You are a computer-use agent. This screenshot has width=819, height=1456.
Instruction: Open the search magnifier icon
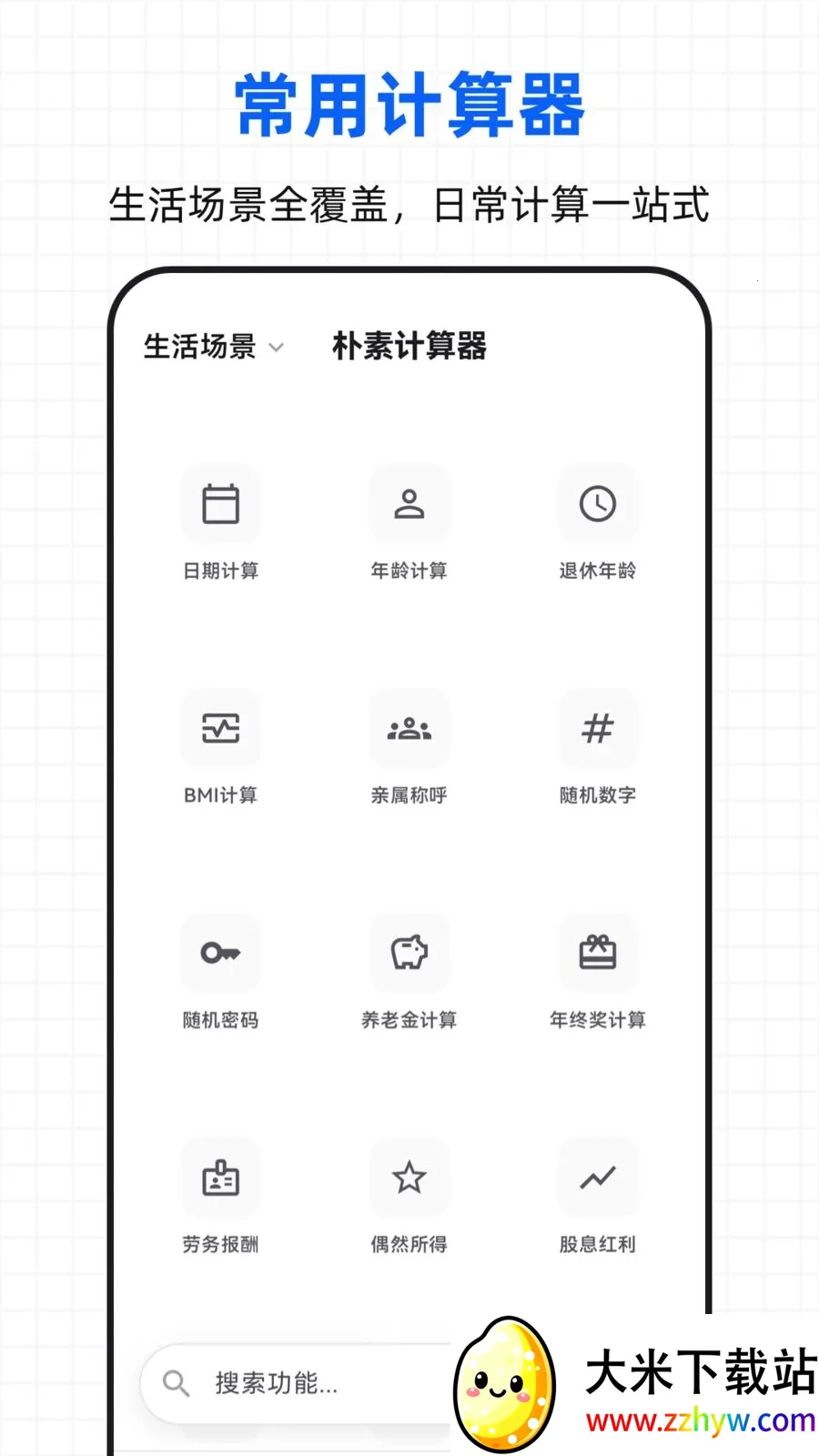[x=176, y=1383]
